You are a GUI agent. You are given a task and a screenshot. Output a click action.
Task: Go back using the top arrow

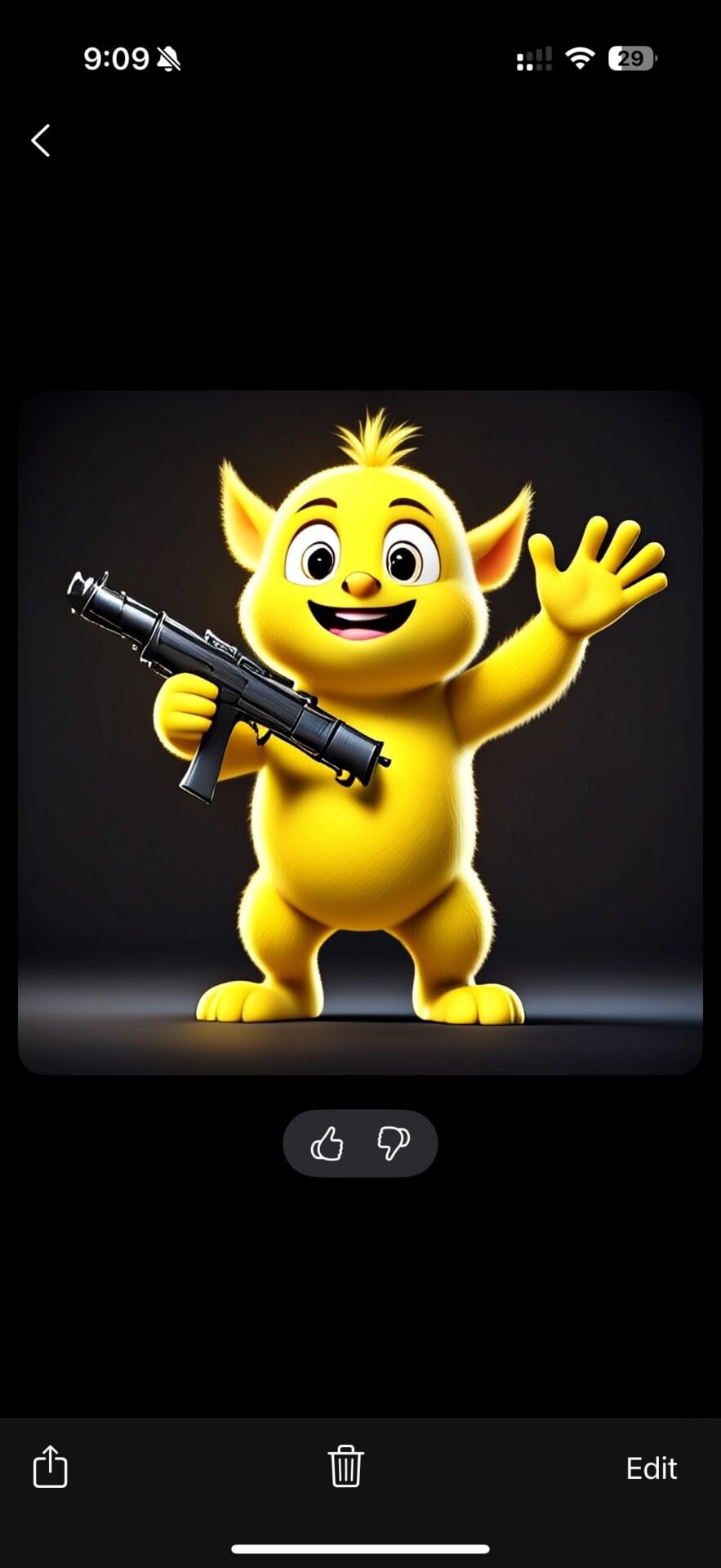pos(41,140)
